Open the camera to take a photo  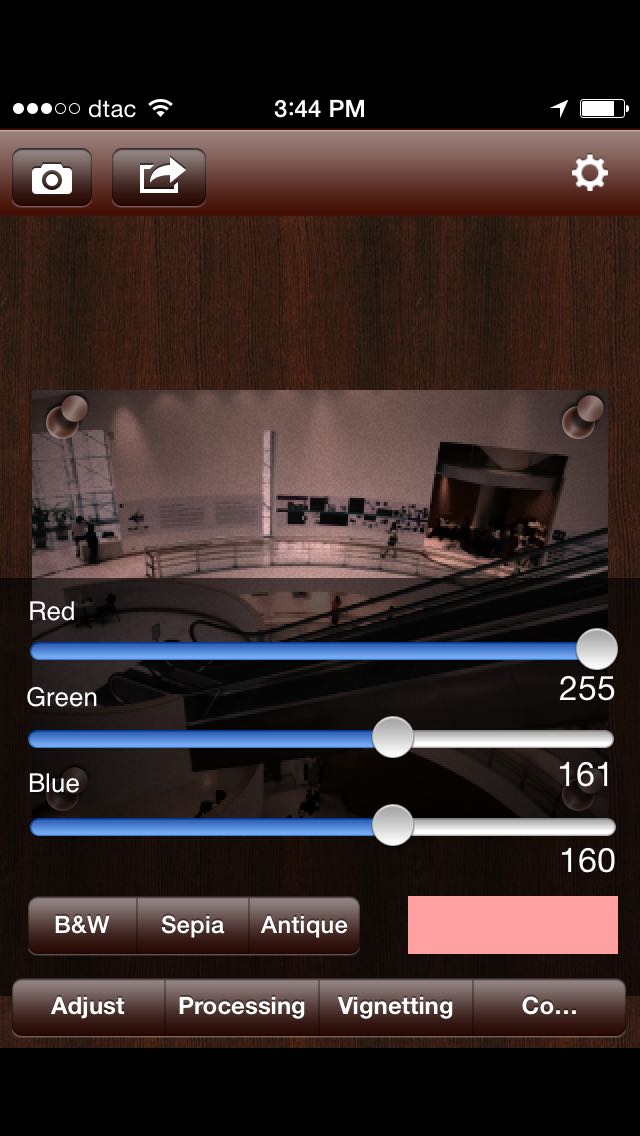tap(52, 178)
